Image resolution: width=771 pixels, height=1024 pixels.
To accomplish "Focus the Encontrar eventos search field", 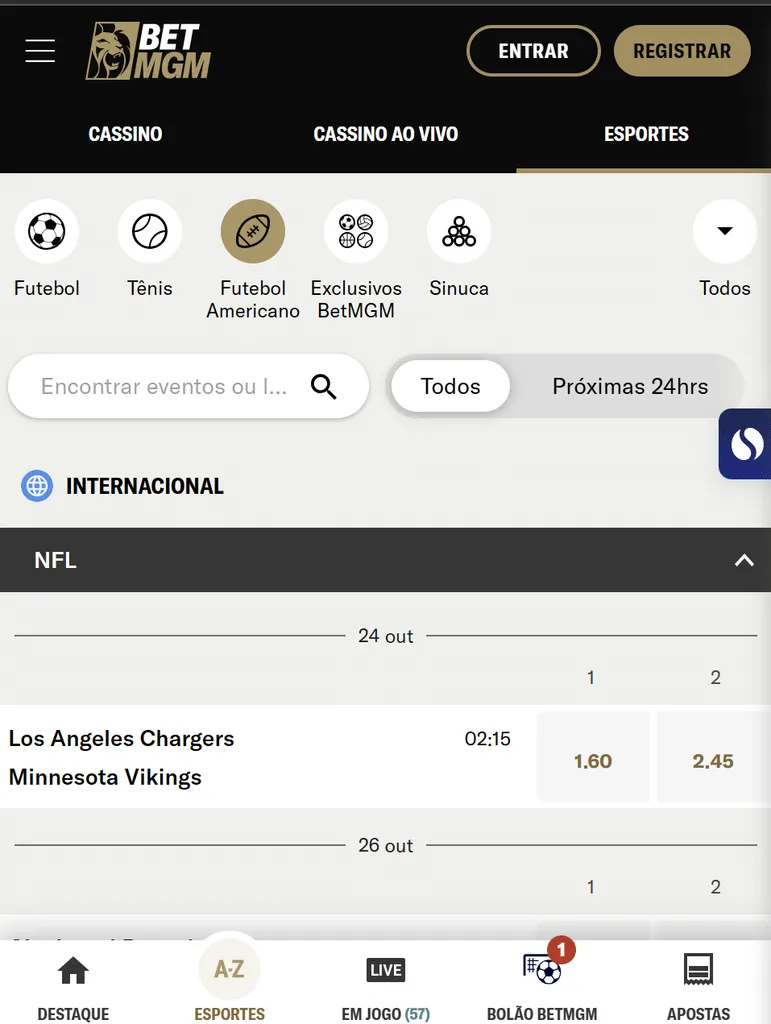I will click(x=160, y=385).
